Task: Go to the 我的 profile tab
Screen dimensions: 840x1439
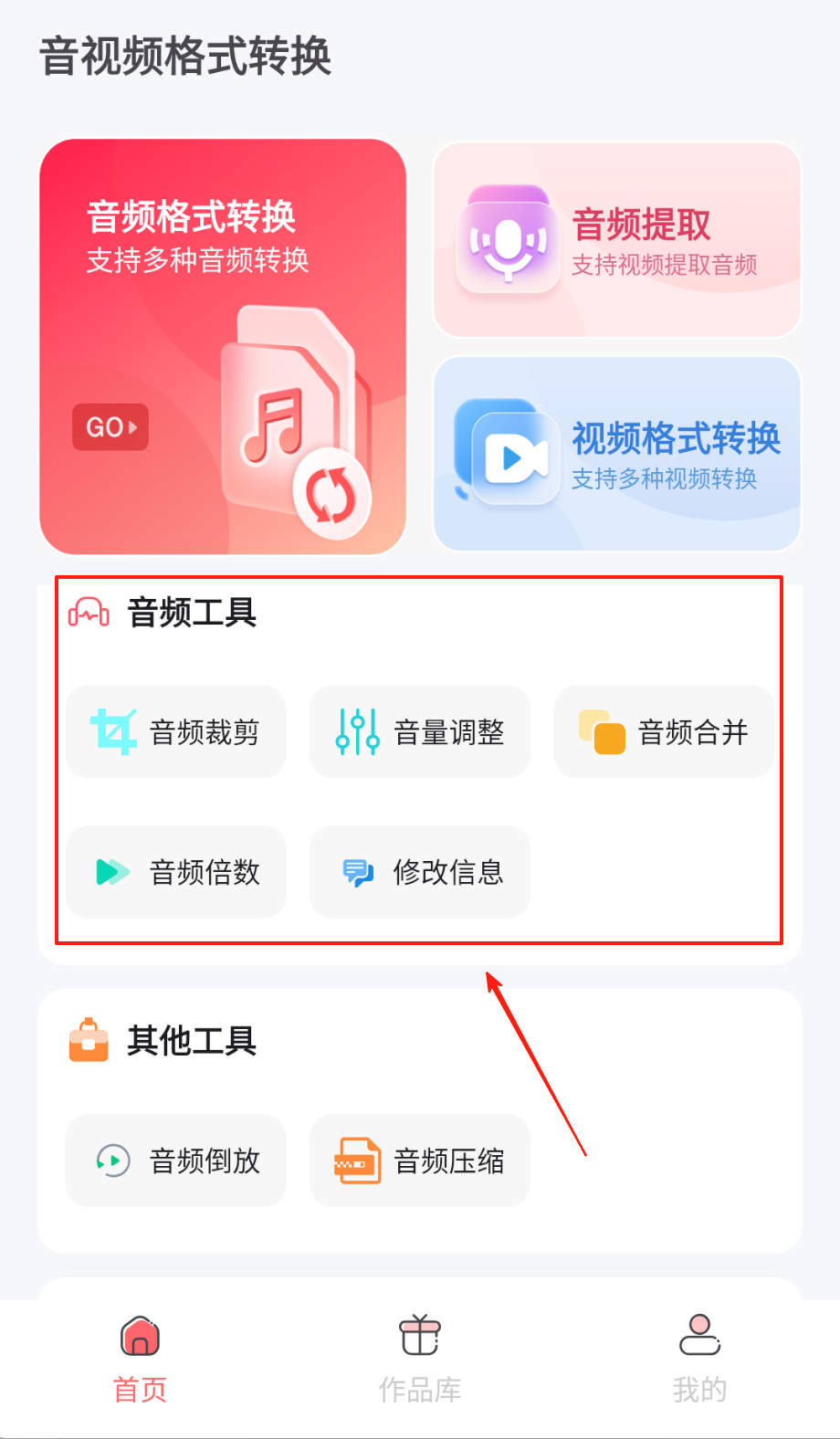Action: click(699, 1359)
